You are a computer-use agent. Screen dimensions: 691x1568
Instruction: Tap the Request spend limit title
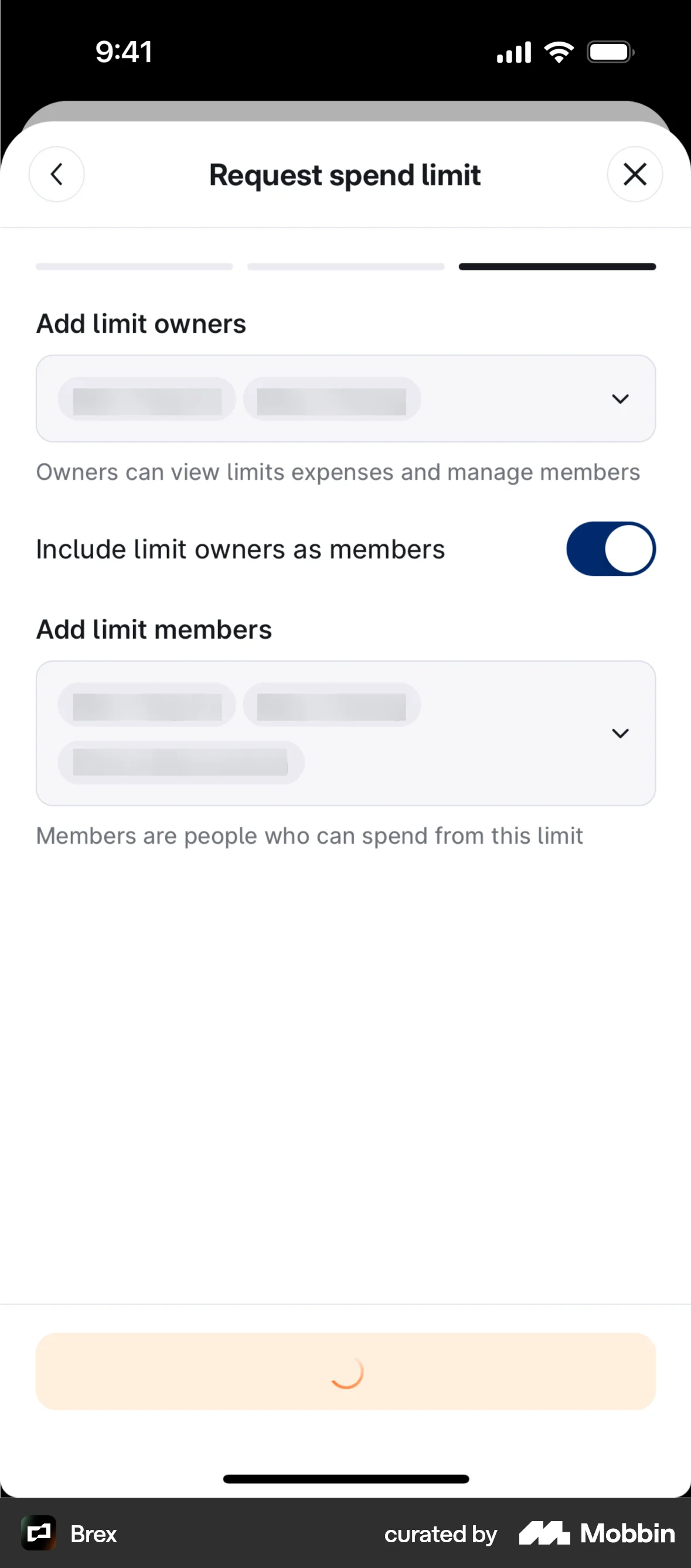tap(345, 175)
